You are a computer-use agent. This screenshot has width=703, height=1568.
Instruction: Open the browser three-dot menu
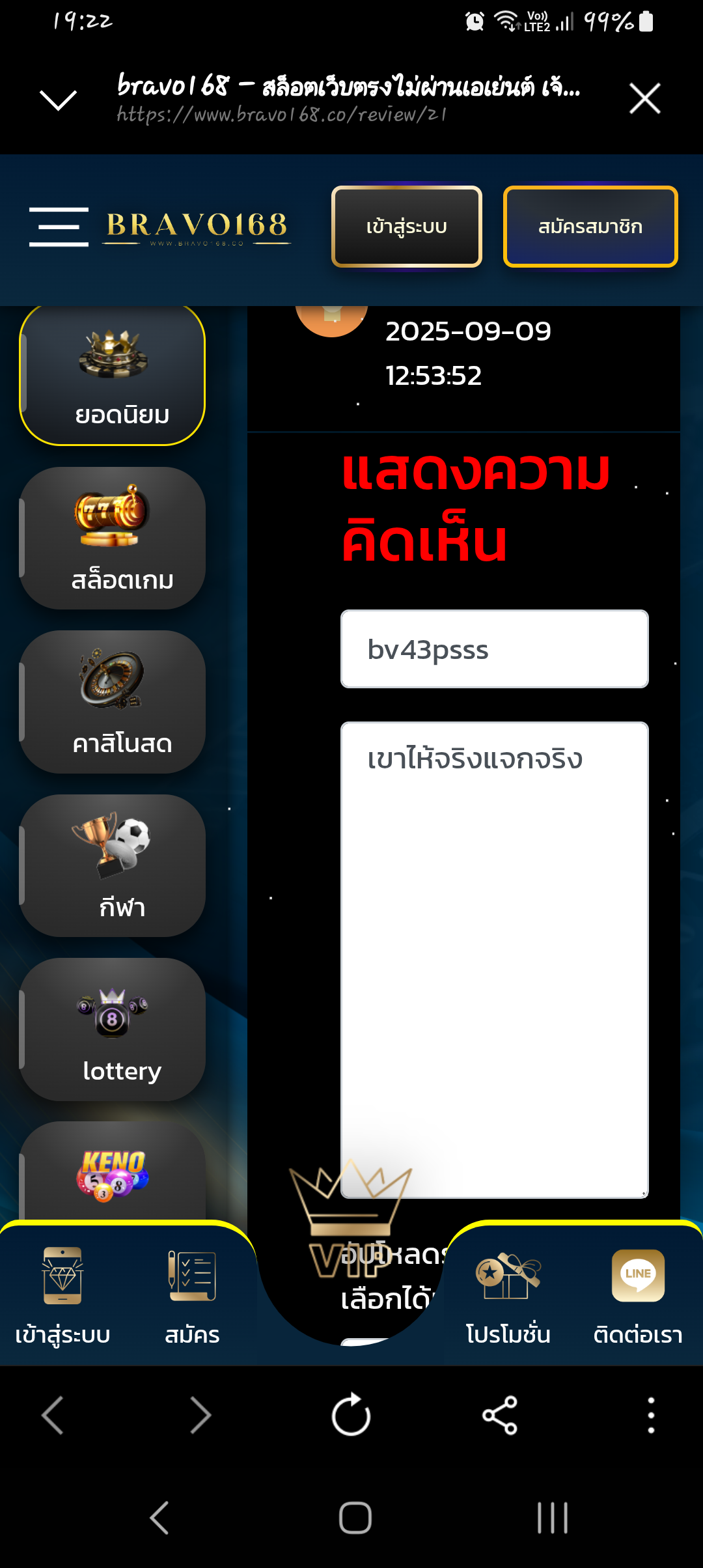pos(651,1415)
